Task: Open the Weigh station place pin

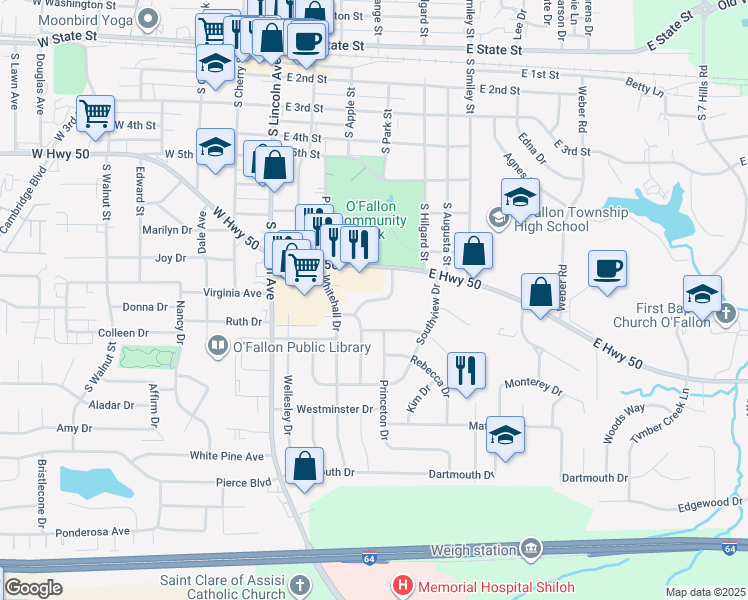Action: coord(530,548)
